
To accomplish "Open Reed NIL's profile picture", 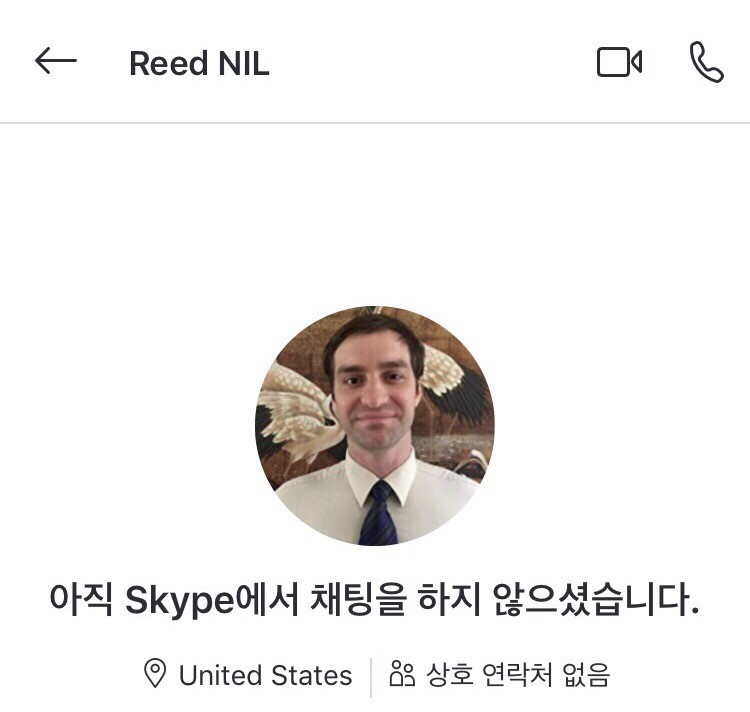I will tap(375, 426).
